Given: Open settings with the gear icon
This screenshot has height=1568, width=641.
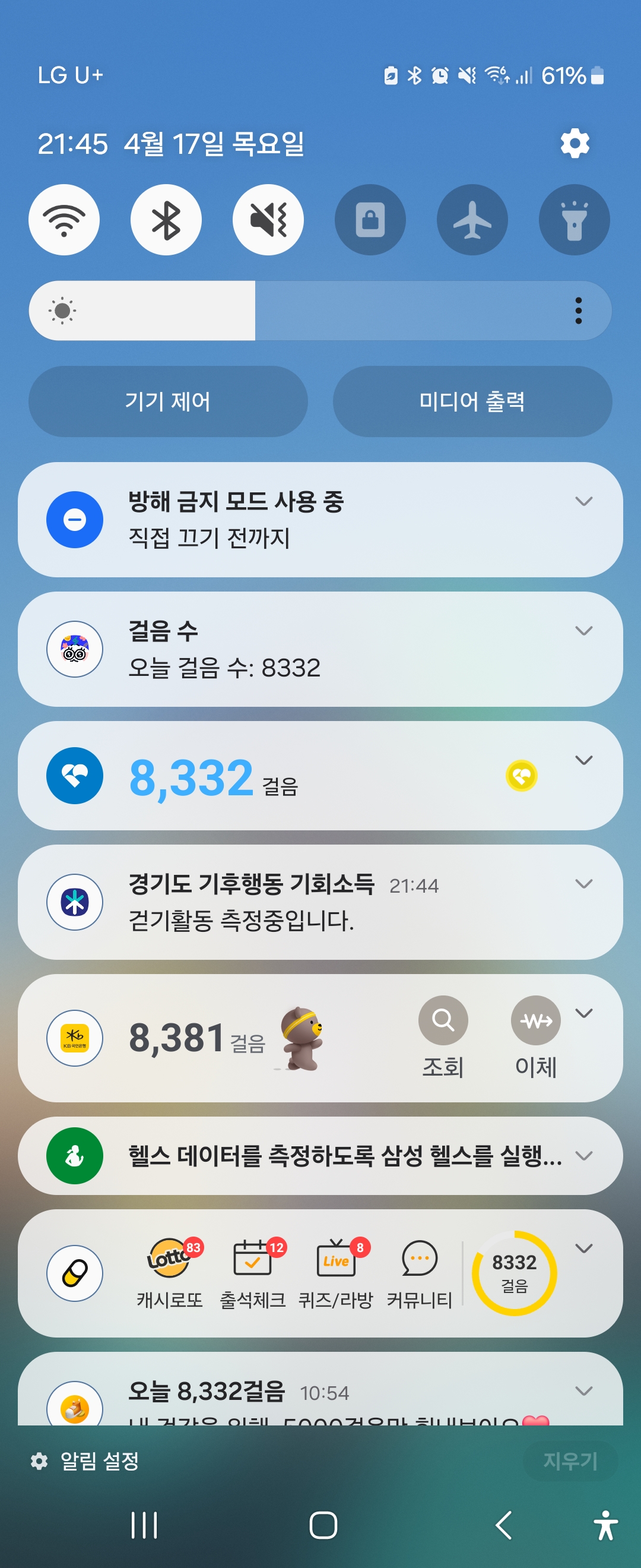Looking at the screenshot, I should coord(574,144).
